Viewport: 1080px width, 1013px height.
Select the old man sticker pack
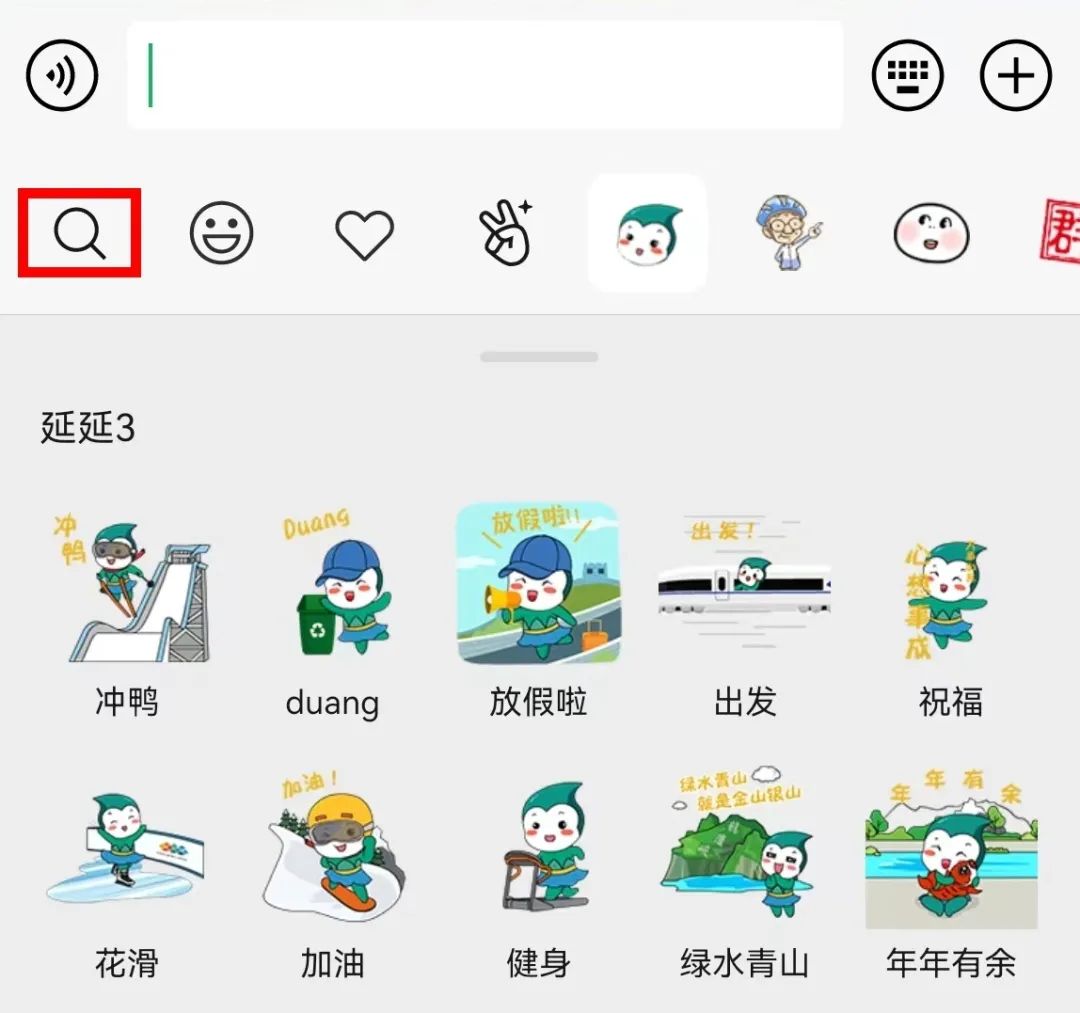789,233
